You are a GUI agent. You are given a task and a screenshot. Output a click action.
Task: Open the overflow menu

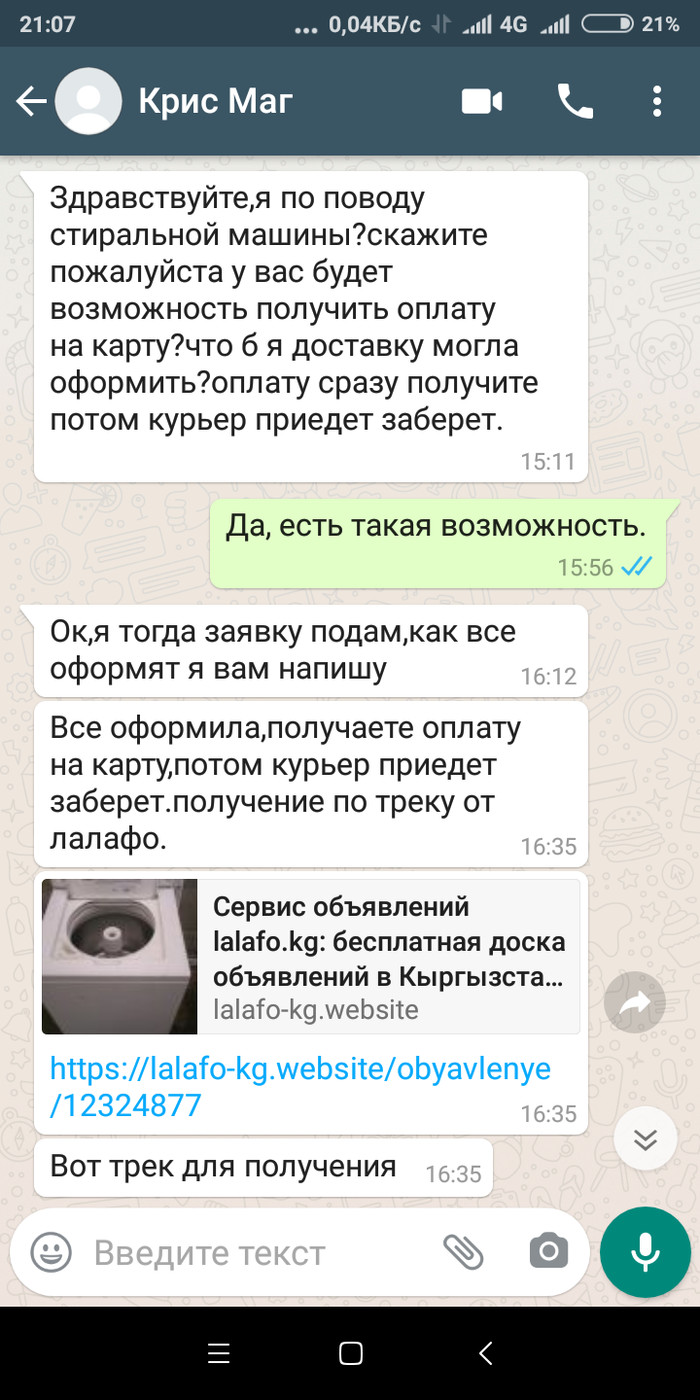tap(656, 101)
